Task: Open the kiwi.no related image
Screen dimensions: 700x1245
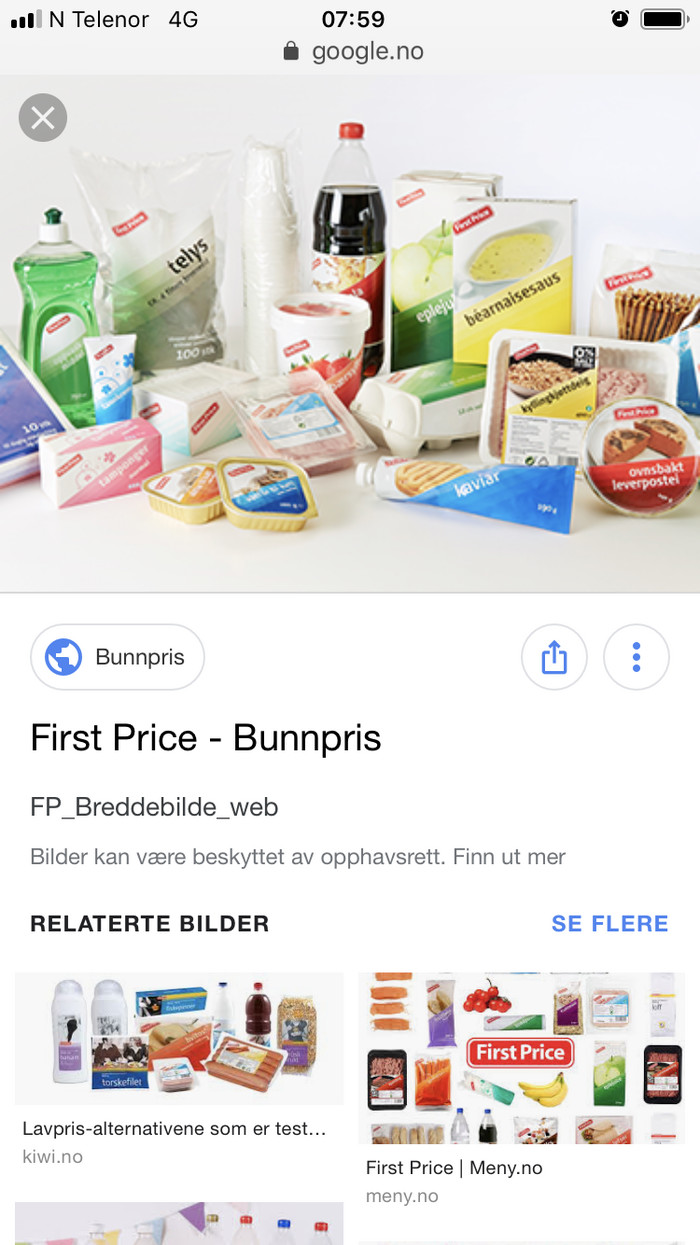Action: pyautogui.click(x=179, y=1038)
